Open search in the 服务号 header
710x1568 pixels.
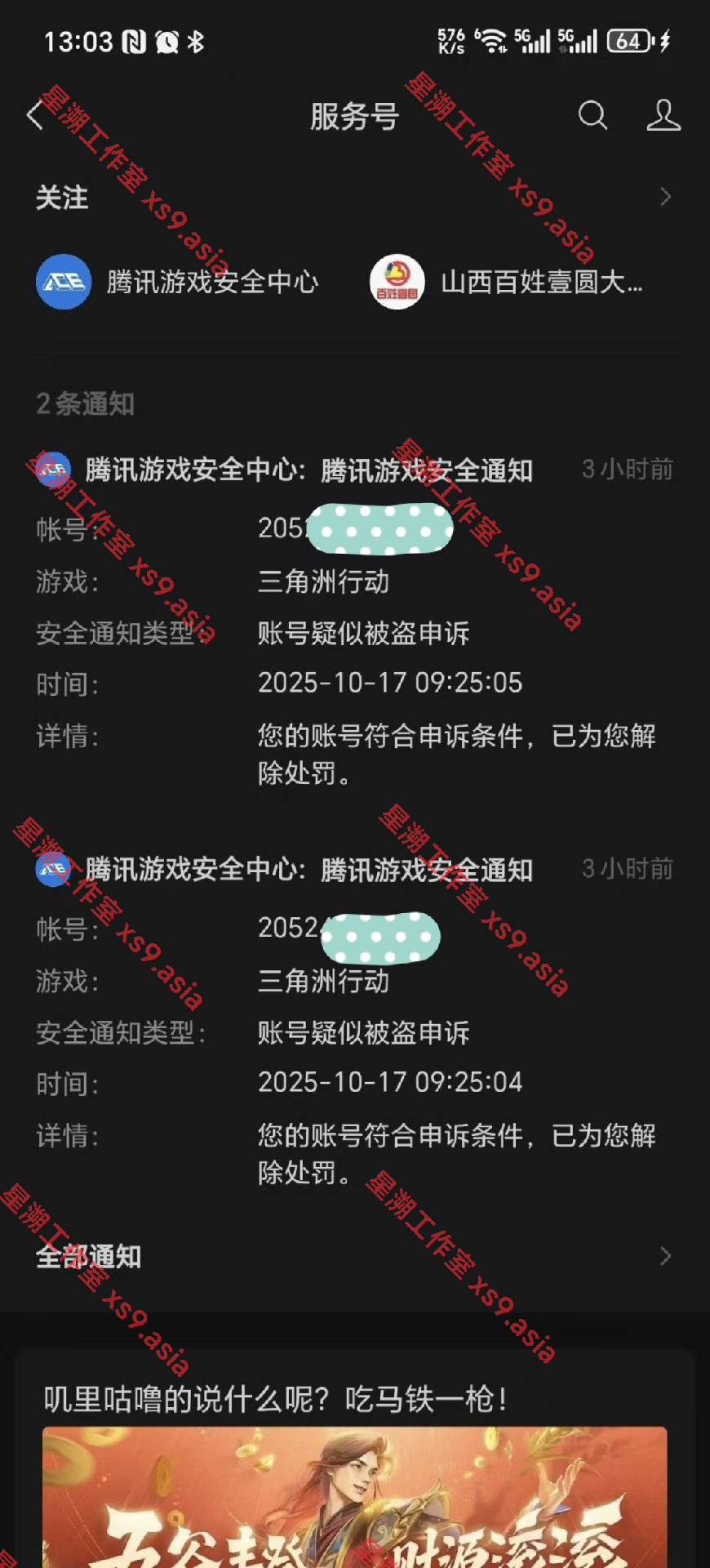(592, 116)
